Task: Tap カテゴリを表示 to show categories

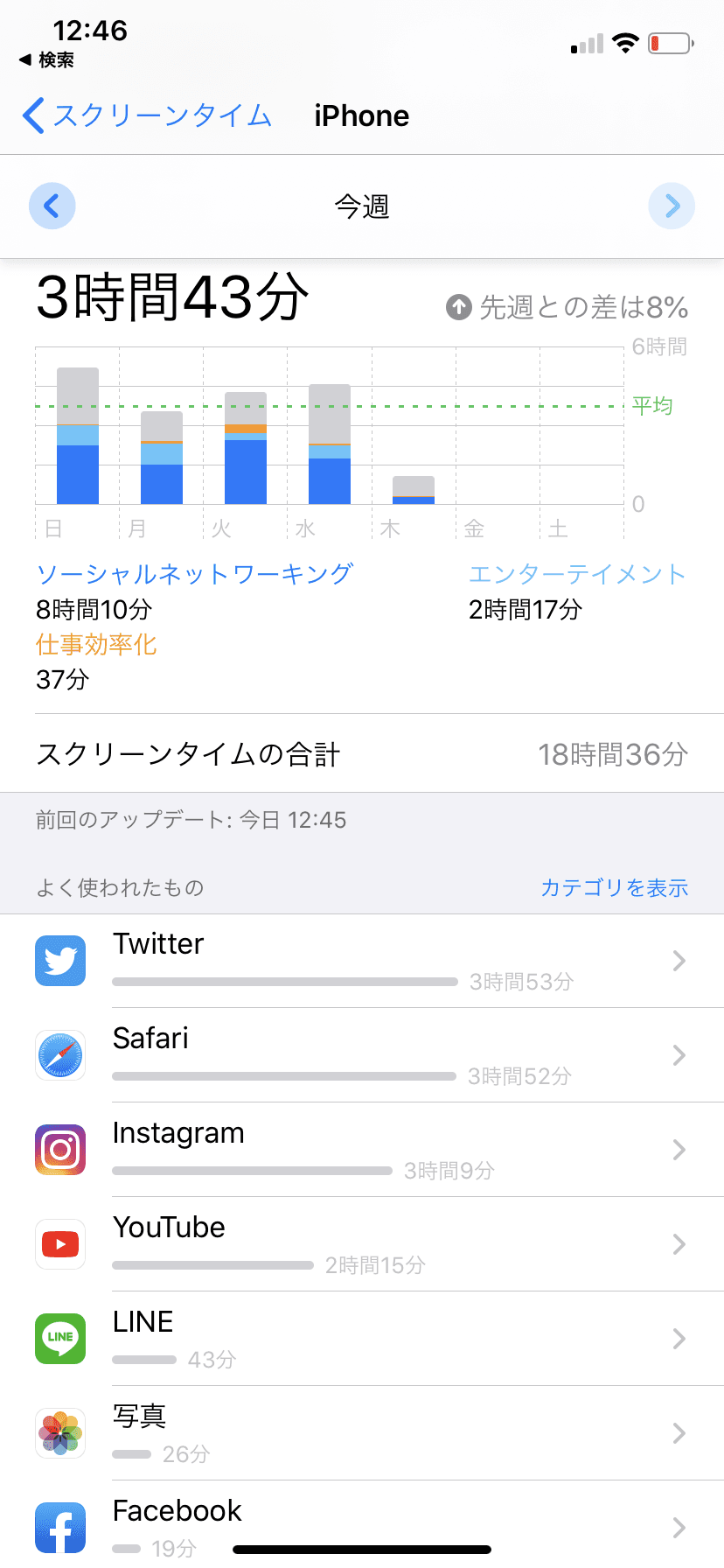Action: (x=614, y=887)
